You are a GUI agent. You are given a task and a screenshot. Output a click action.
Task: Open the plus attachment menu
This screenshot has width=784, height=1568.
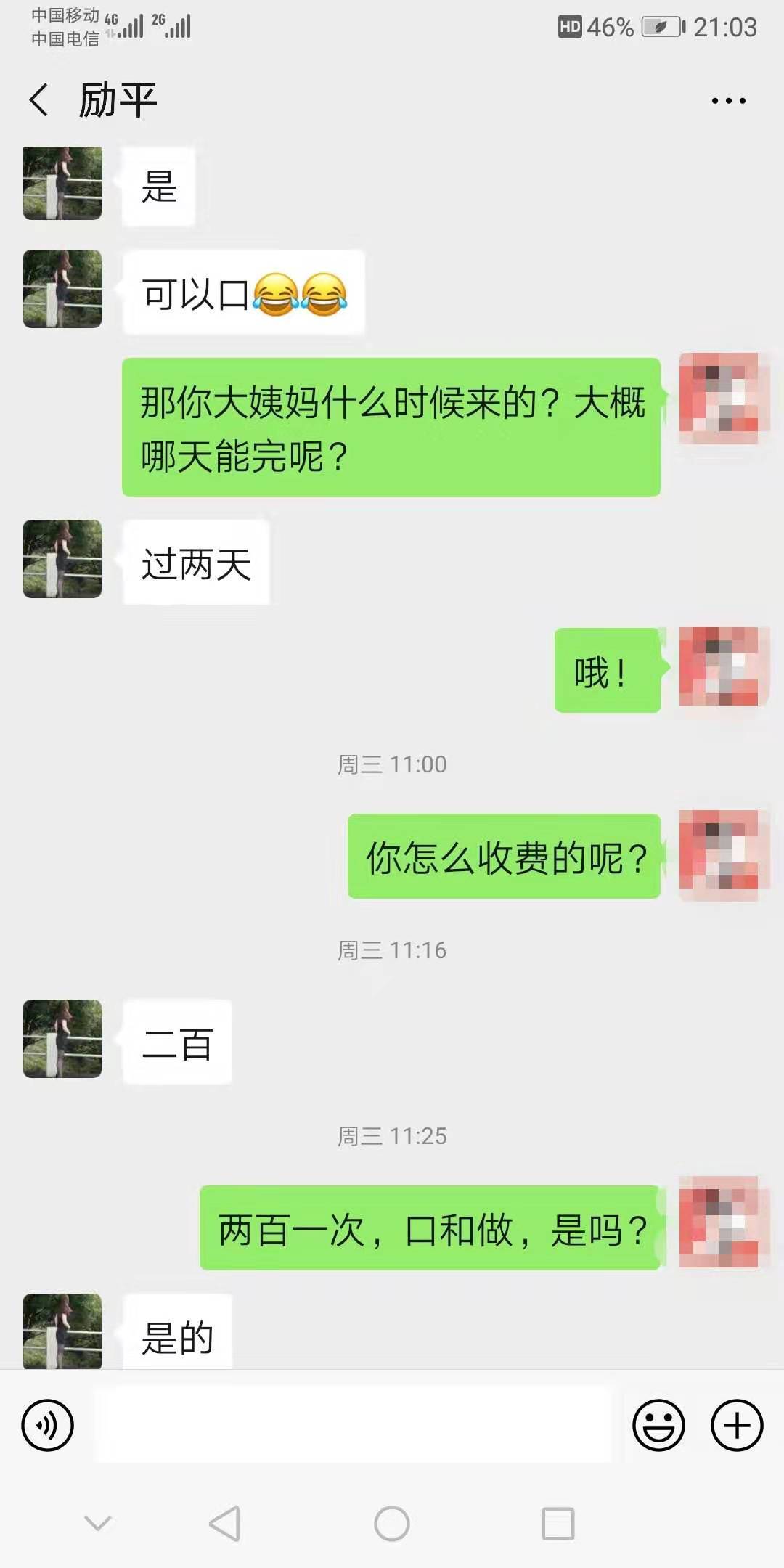(736, 1426)
